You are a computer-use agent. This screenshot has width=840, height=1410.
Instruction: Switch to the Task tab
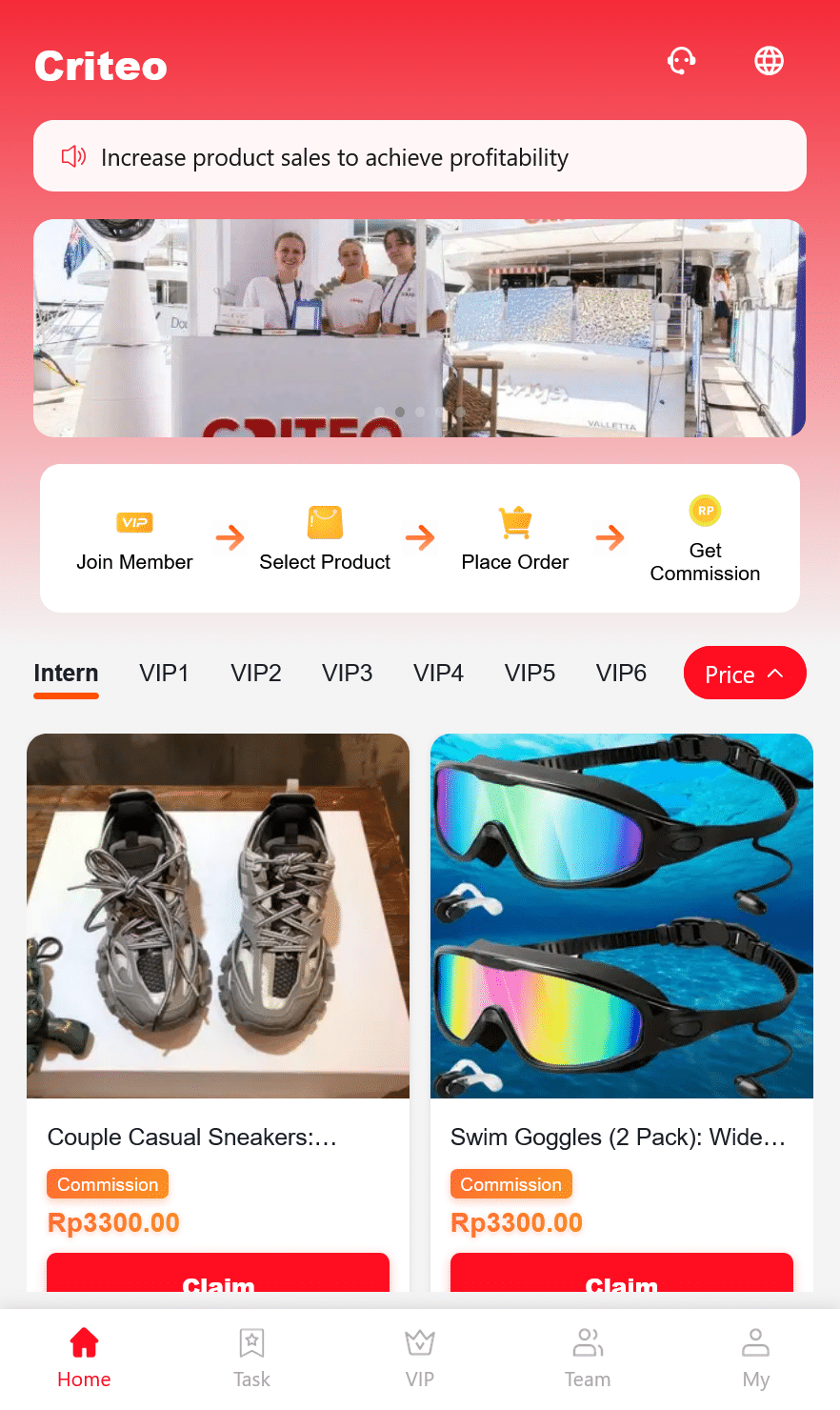251,1357
